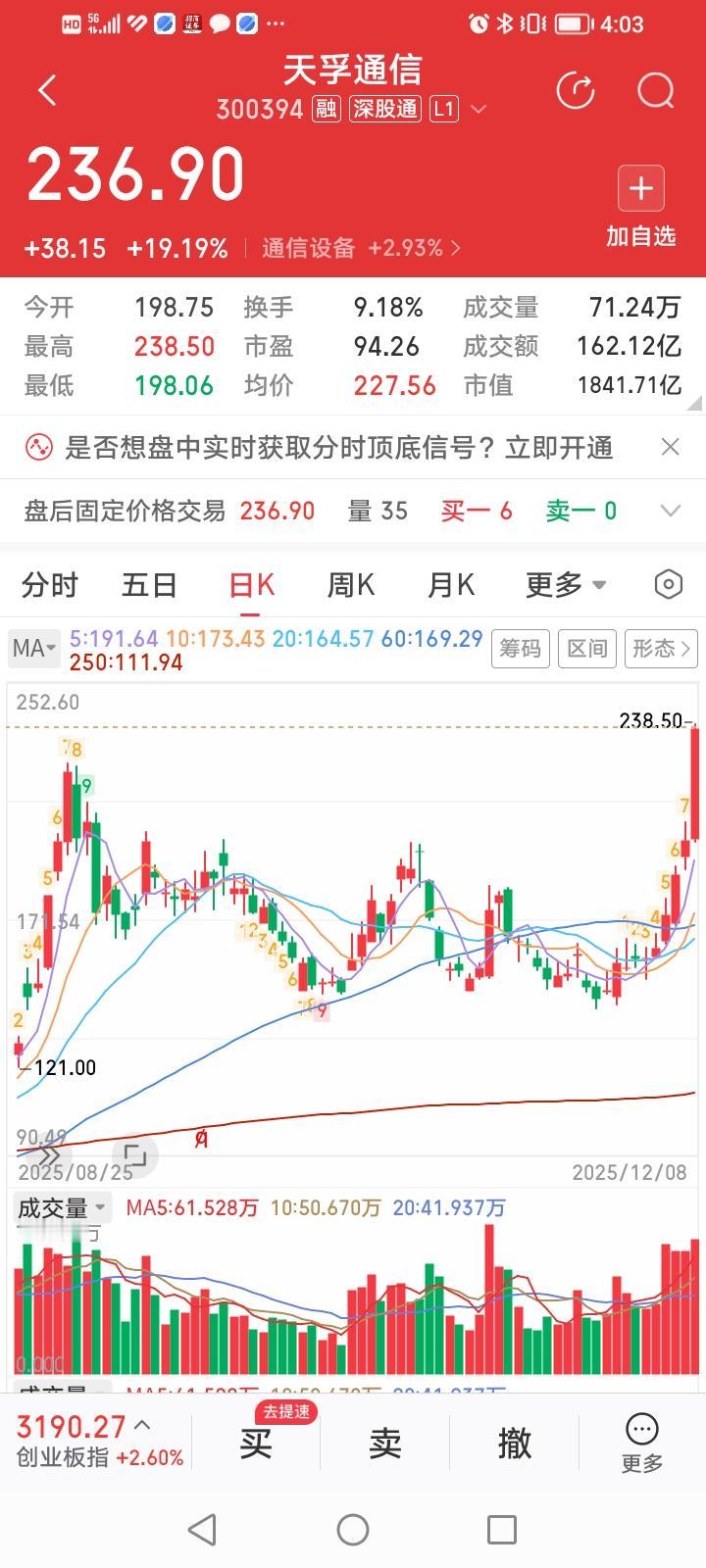Toggle the 筹码 chip distribution overlay
Image resolution: width=706 pixels, height=1568 pixels.
click(520, 648)
